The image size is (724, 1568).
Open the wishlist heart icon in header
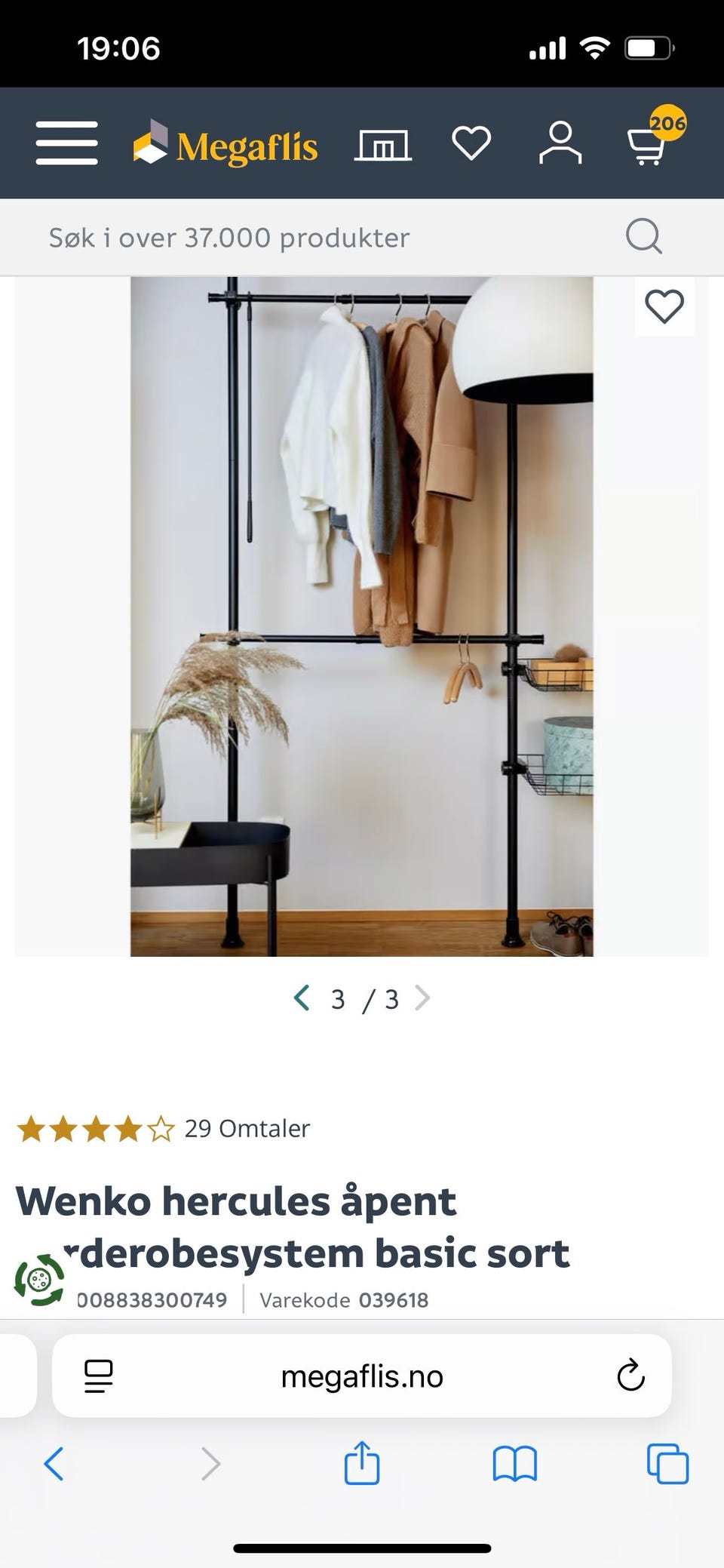pyautogui.click(x=471, y=143)
